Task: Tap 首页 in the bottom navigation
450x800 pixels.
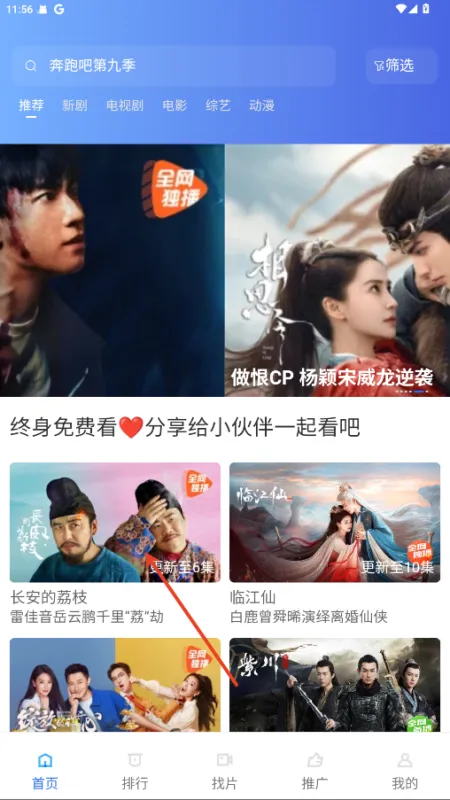Action: pyautogui.click(x=45, y=770)
